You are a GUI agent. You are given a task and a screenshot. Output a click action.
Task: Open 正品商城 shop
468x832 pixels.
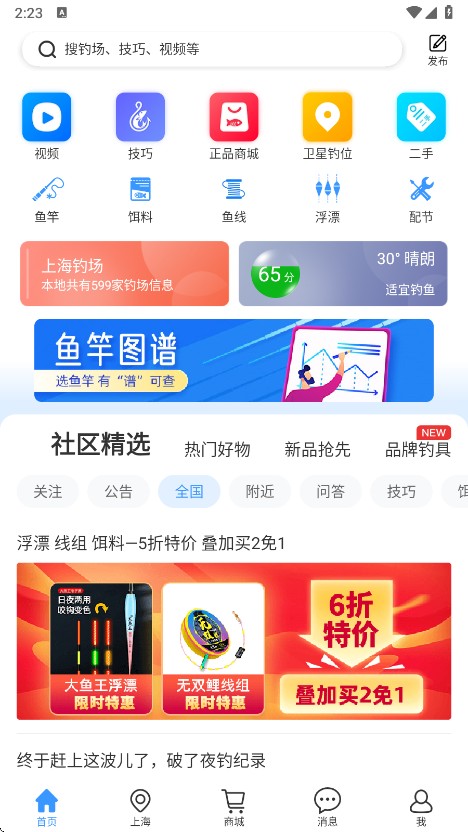click(x=234, y=126)
